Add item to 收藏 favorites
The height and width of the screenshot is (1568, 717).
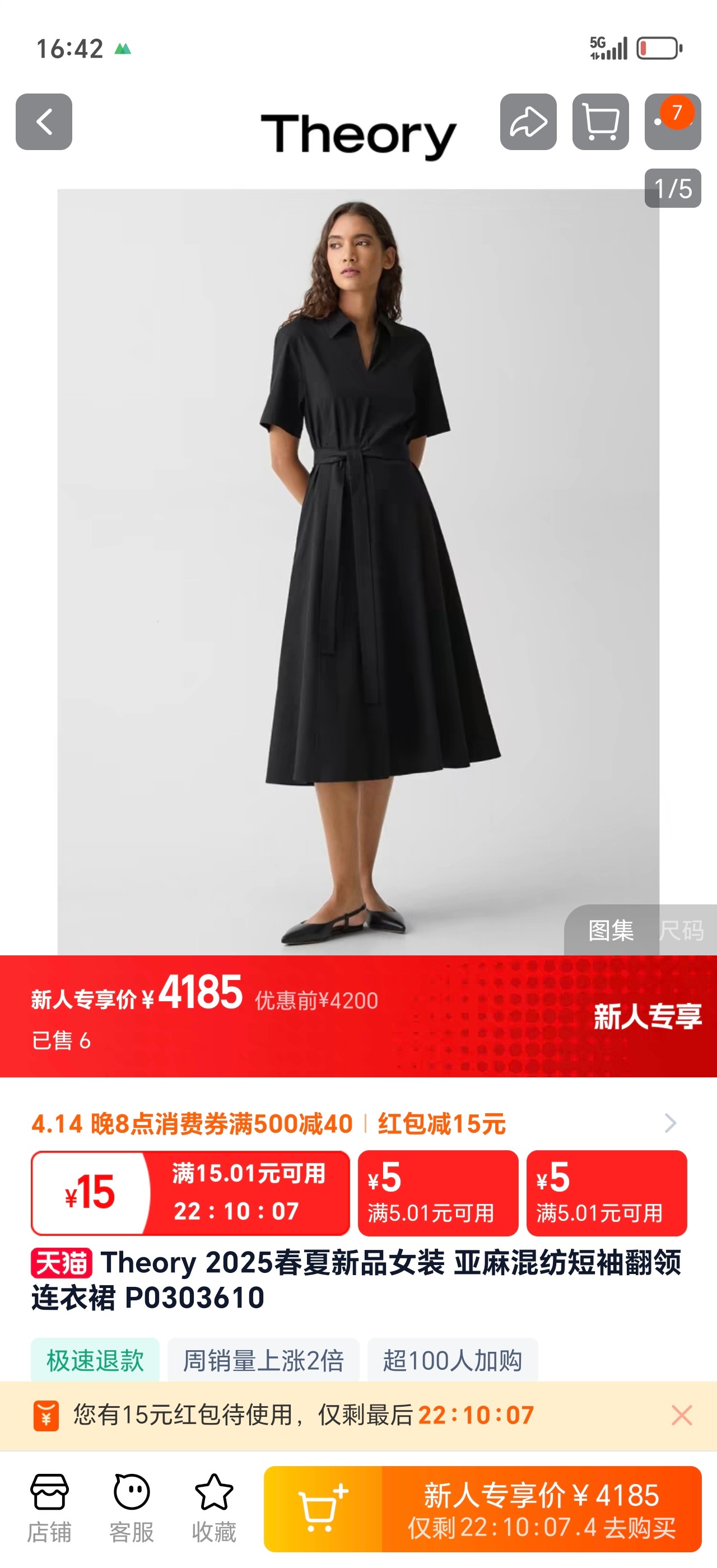(x=213, y=1508)
